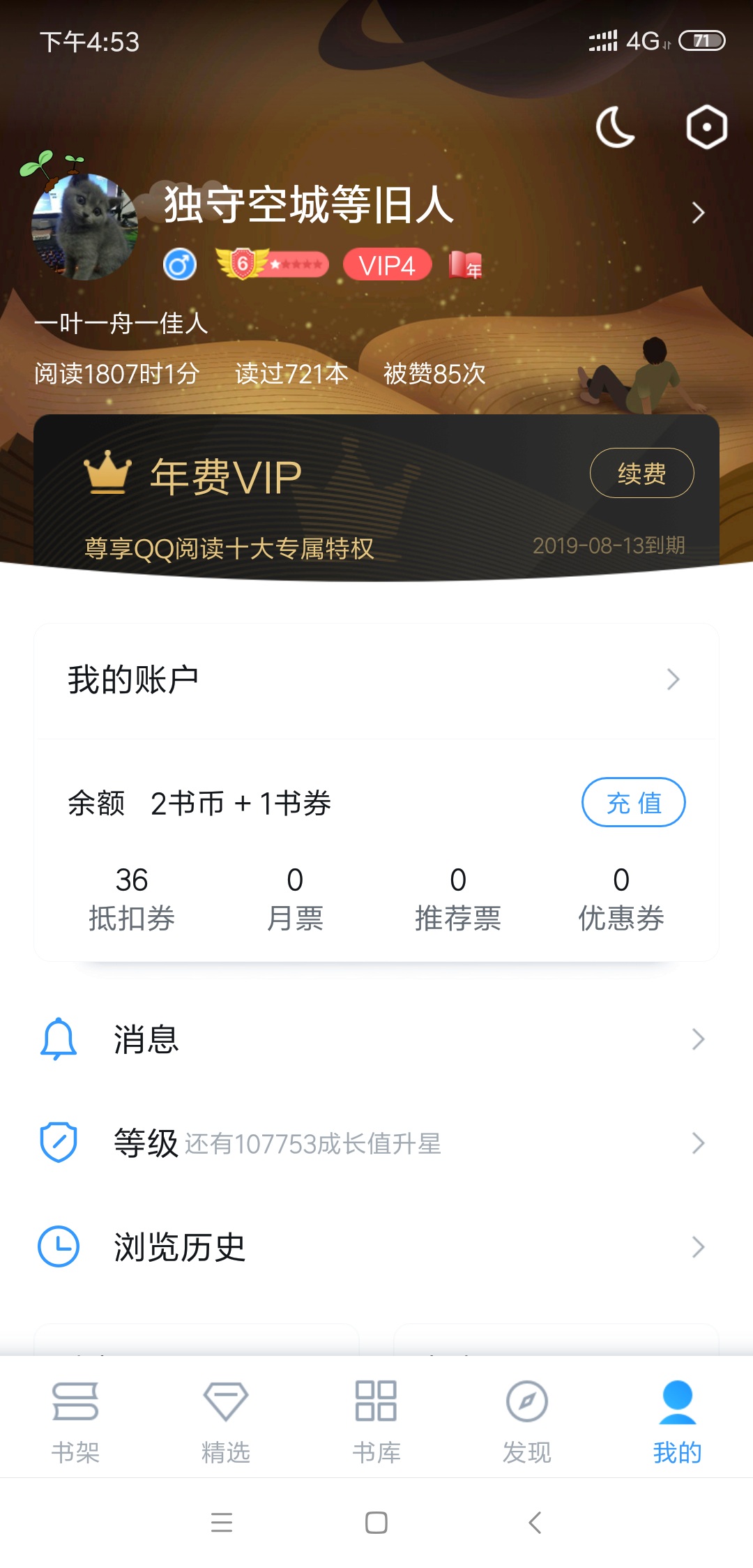Tap 充值 to recharge balance
753x1568 pixels.
click(x=633, y=803)
